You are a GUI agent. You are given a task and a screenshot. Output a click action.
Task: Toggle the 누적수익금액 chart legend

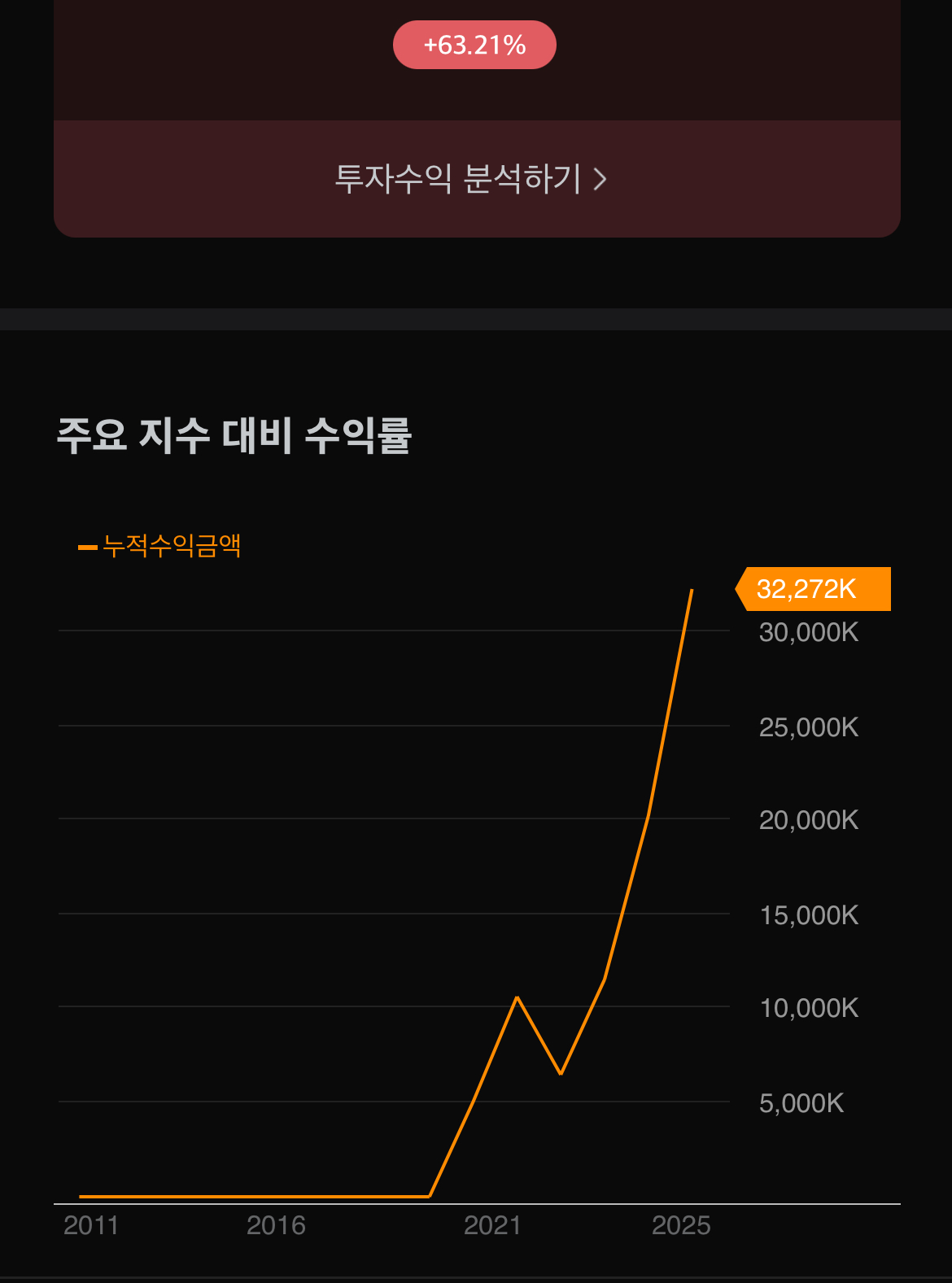(159, 546)
